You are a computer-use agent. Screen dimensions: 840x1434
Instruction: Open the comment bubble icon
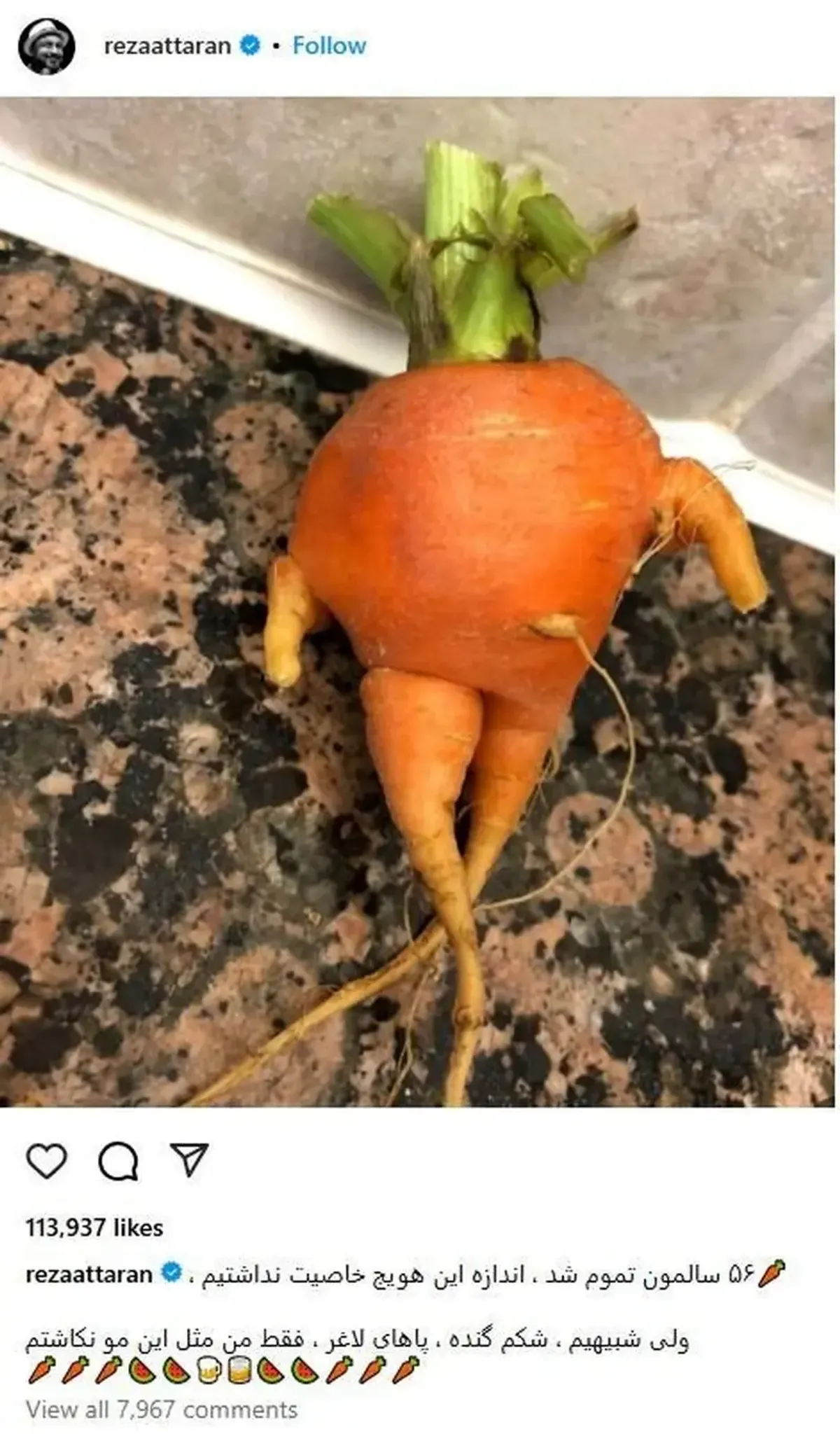click(x=118, y=1162)
